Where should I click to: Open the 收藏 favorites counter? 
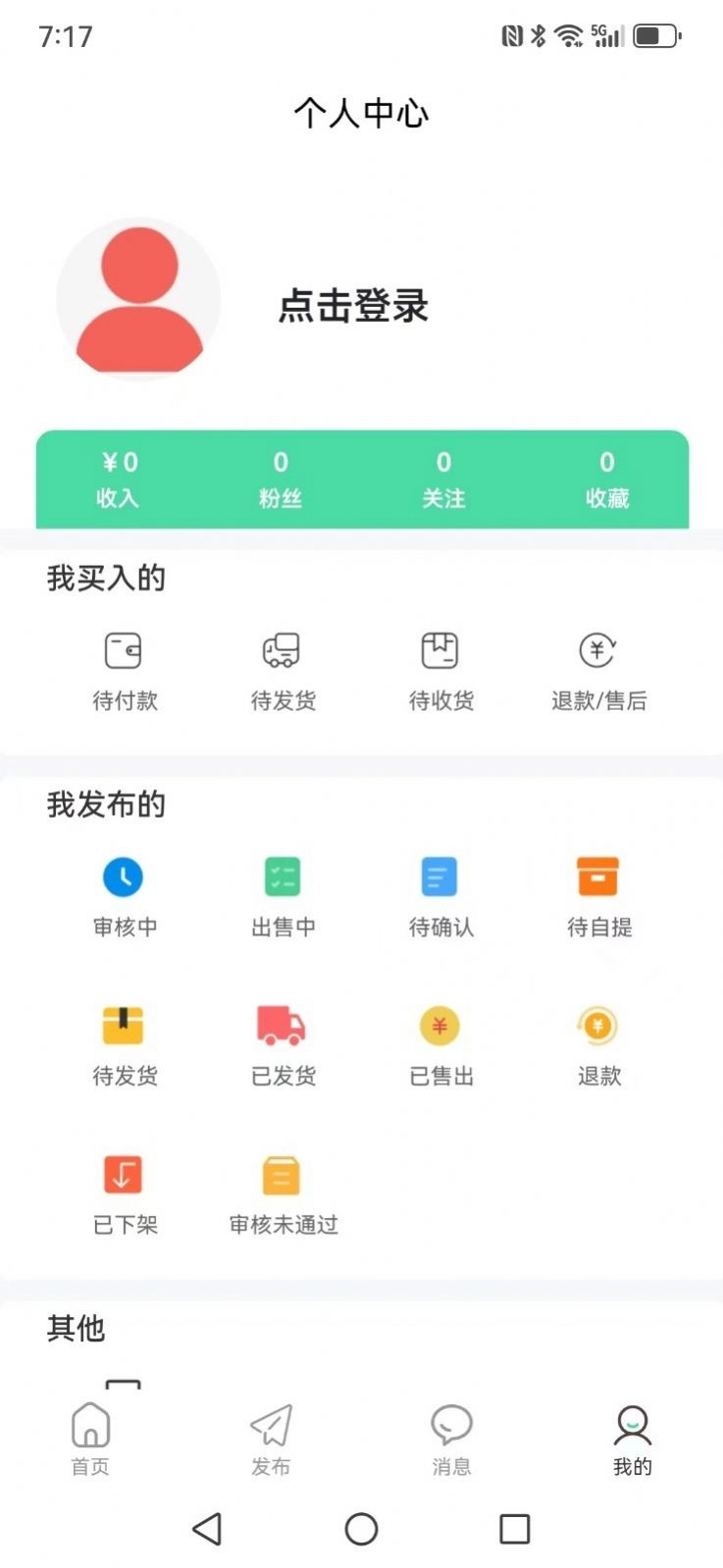[x=605, y=480]
